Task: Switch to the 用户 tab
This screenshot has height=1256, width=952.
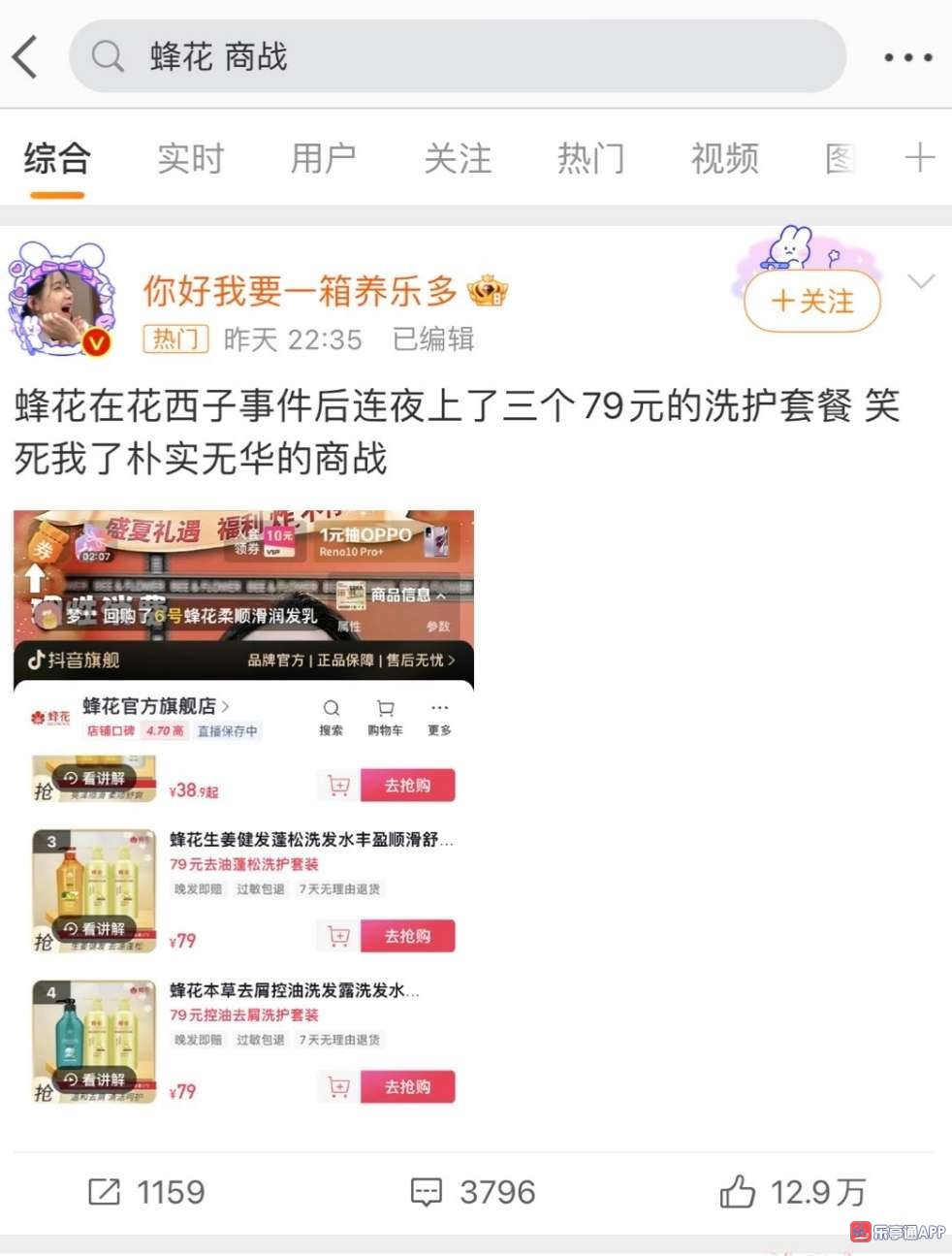Action: click(x=323, y=158)
